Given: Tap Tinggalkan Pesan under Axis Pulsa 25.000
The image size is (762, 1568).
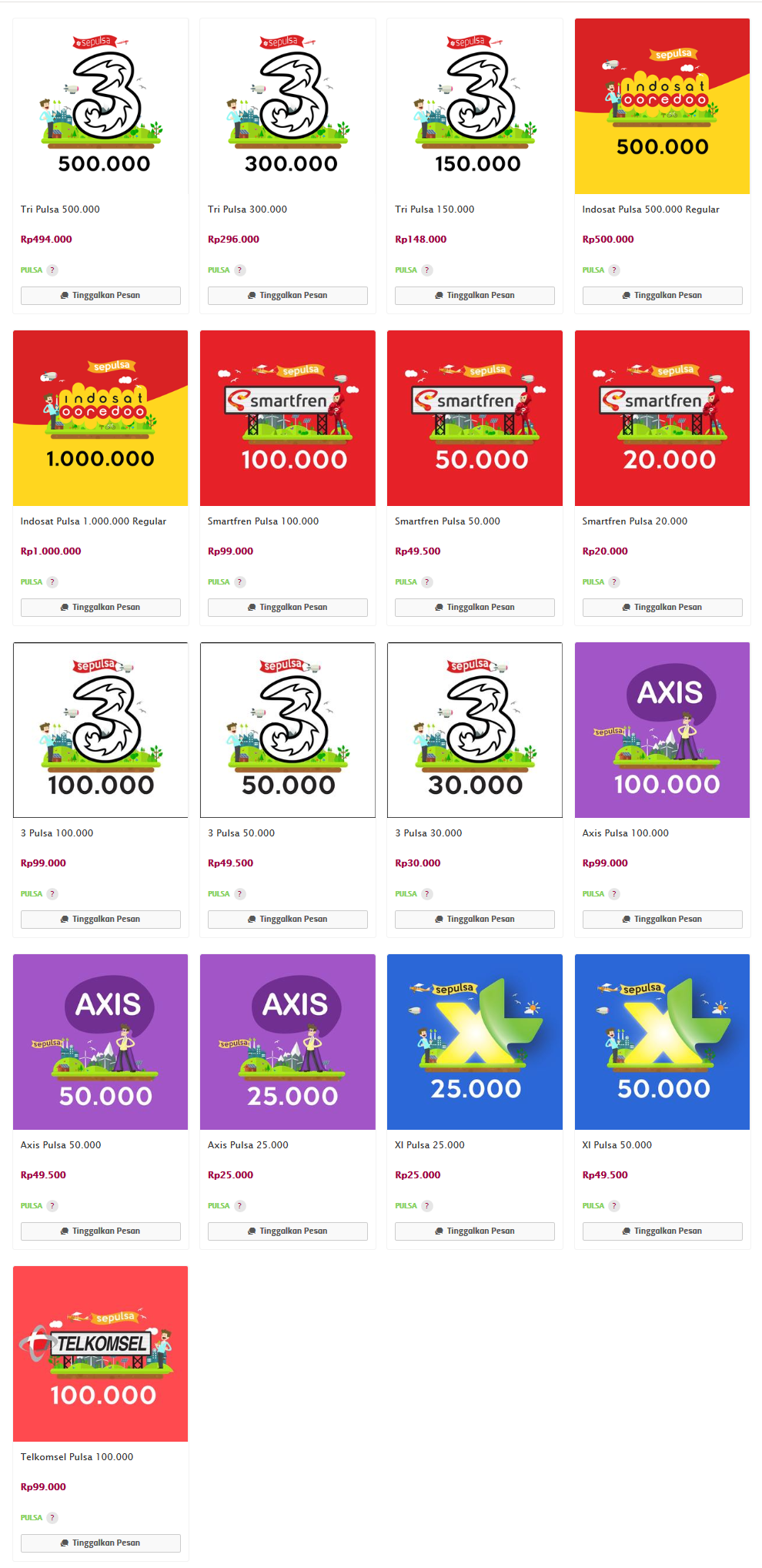Looking at the screenshot, I should (x=288, y=1231).
